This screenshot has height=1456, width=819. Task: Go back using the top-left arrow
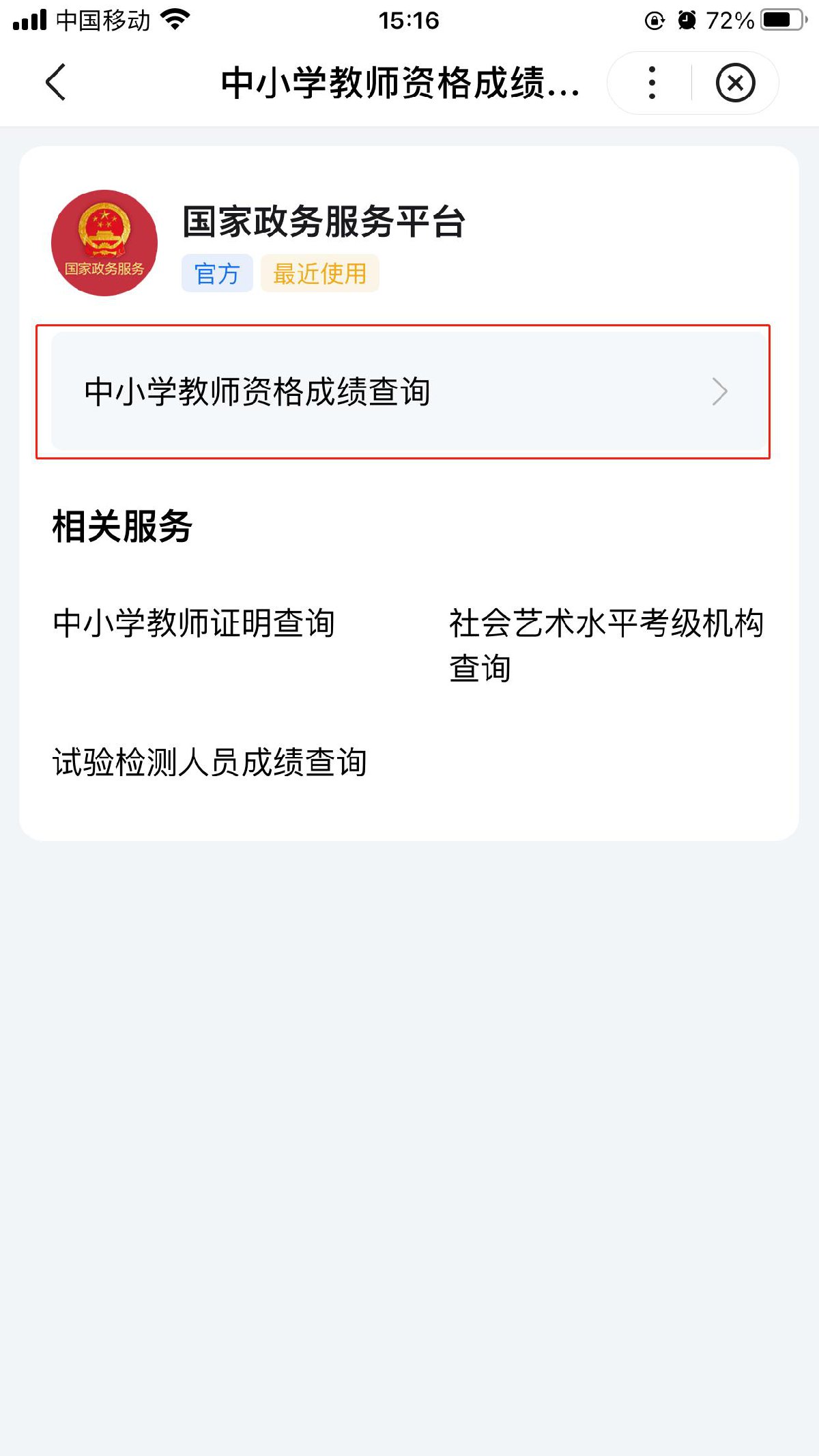point(56,83)
